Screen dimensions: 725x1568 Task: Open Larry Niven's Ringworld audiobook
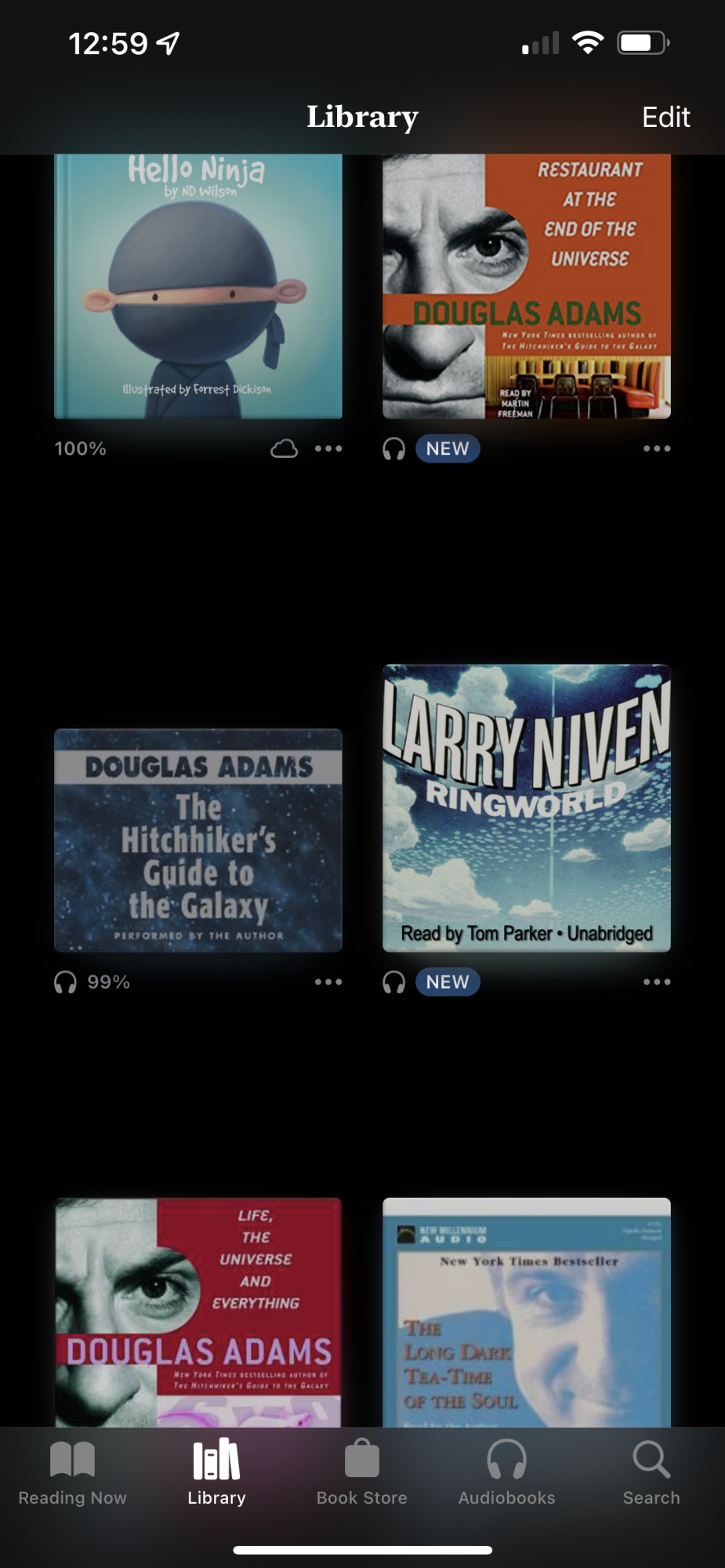coord(526,808)
